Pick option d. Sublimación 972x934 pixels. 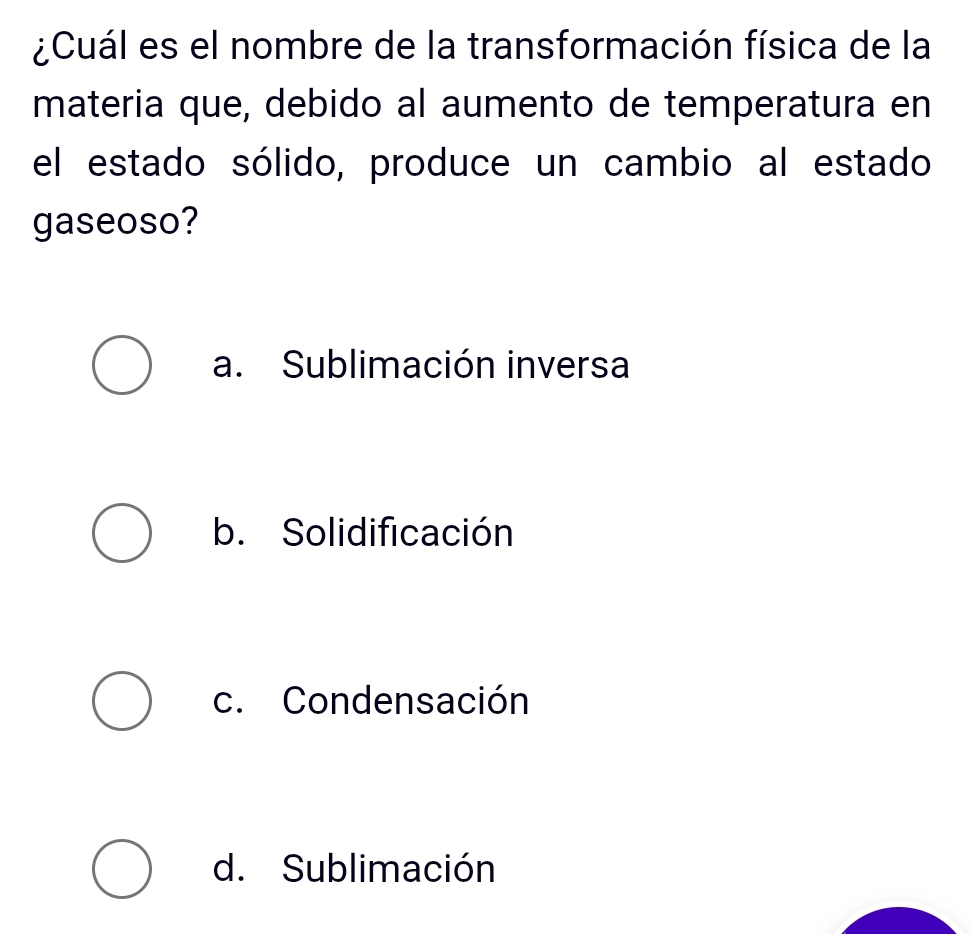click(x=124, y=868)
